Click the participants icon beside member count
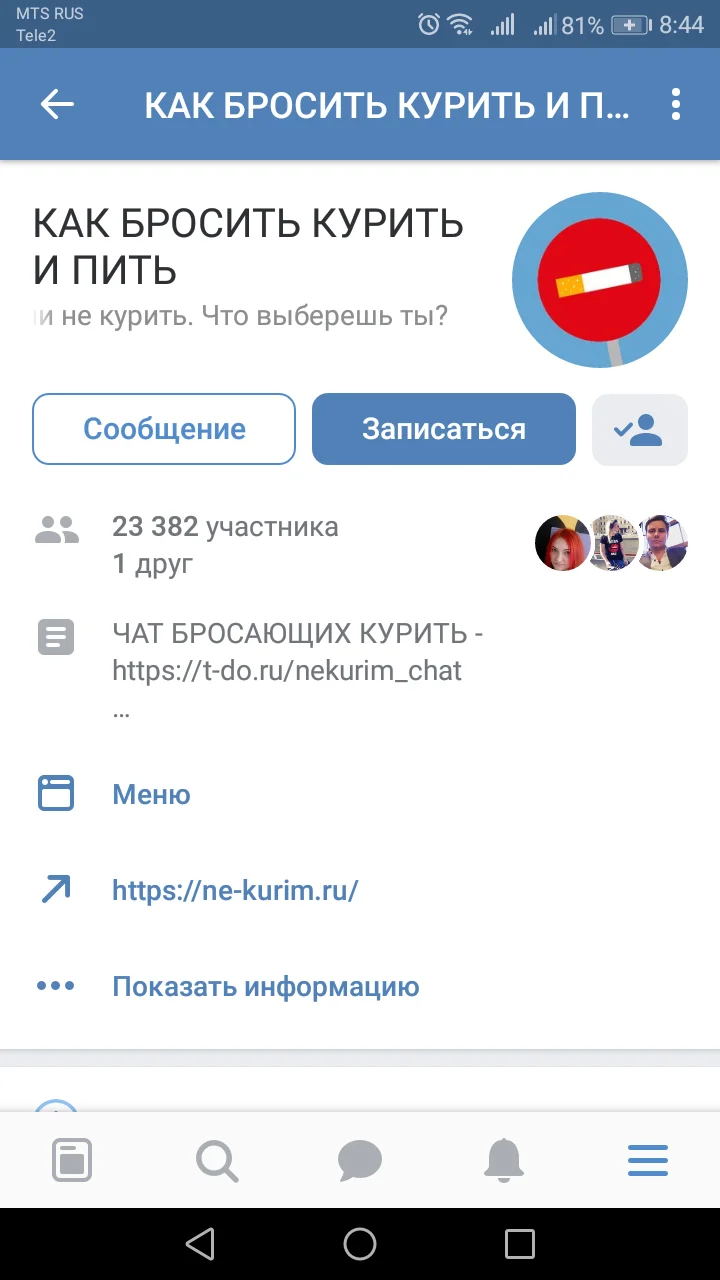 (x=56, y=528)
